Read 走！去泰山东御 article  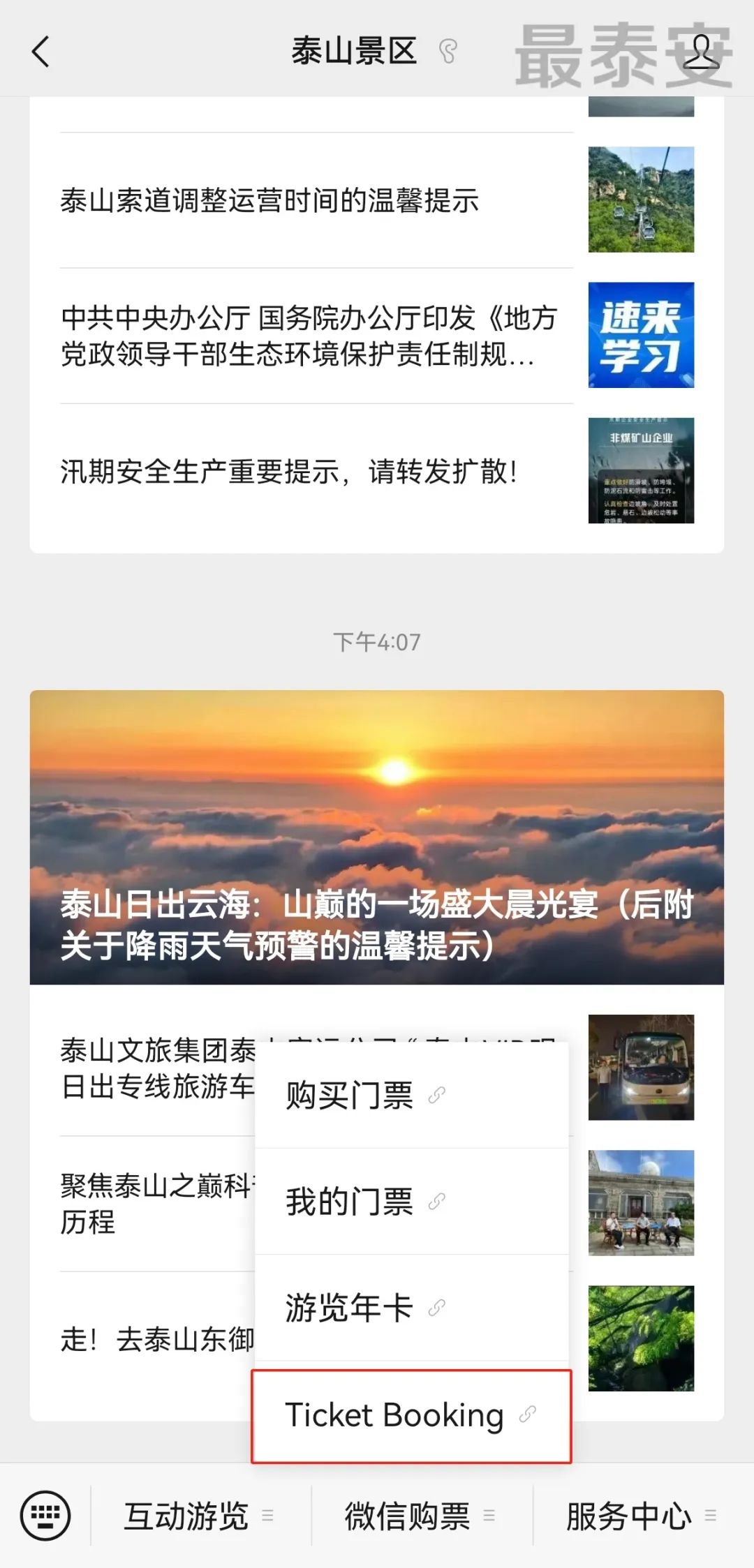(156, 1339)
